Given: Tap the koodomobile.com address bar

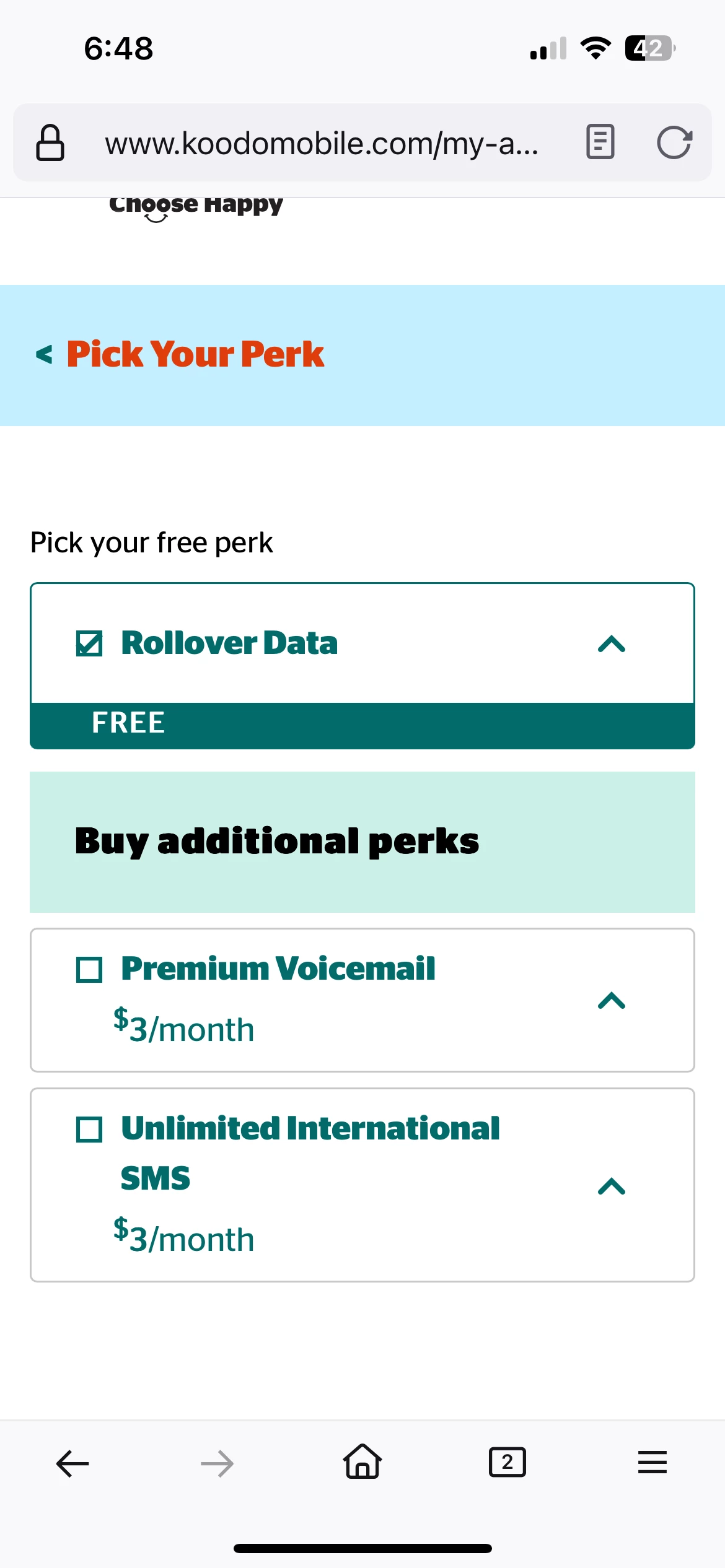Looking at the screenshot, I should point(321,143).
